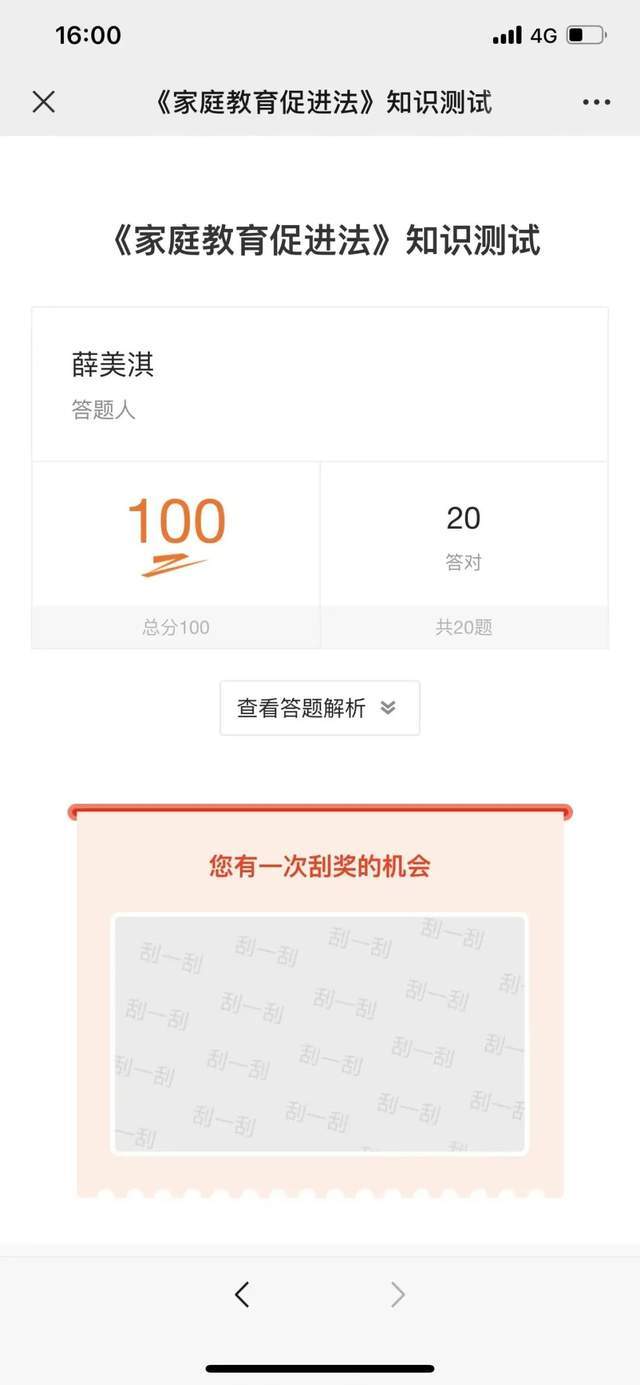Open the three-dot overflow menu
640x1385 pixels.
(x=596, y=102)
